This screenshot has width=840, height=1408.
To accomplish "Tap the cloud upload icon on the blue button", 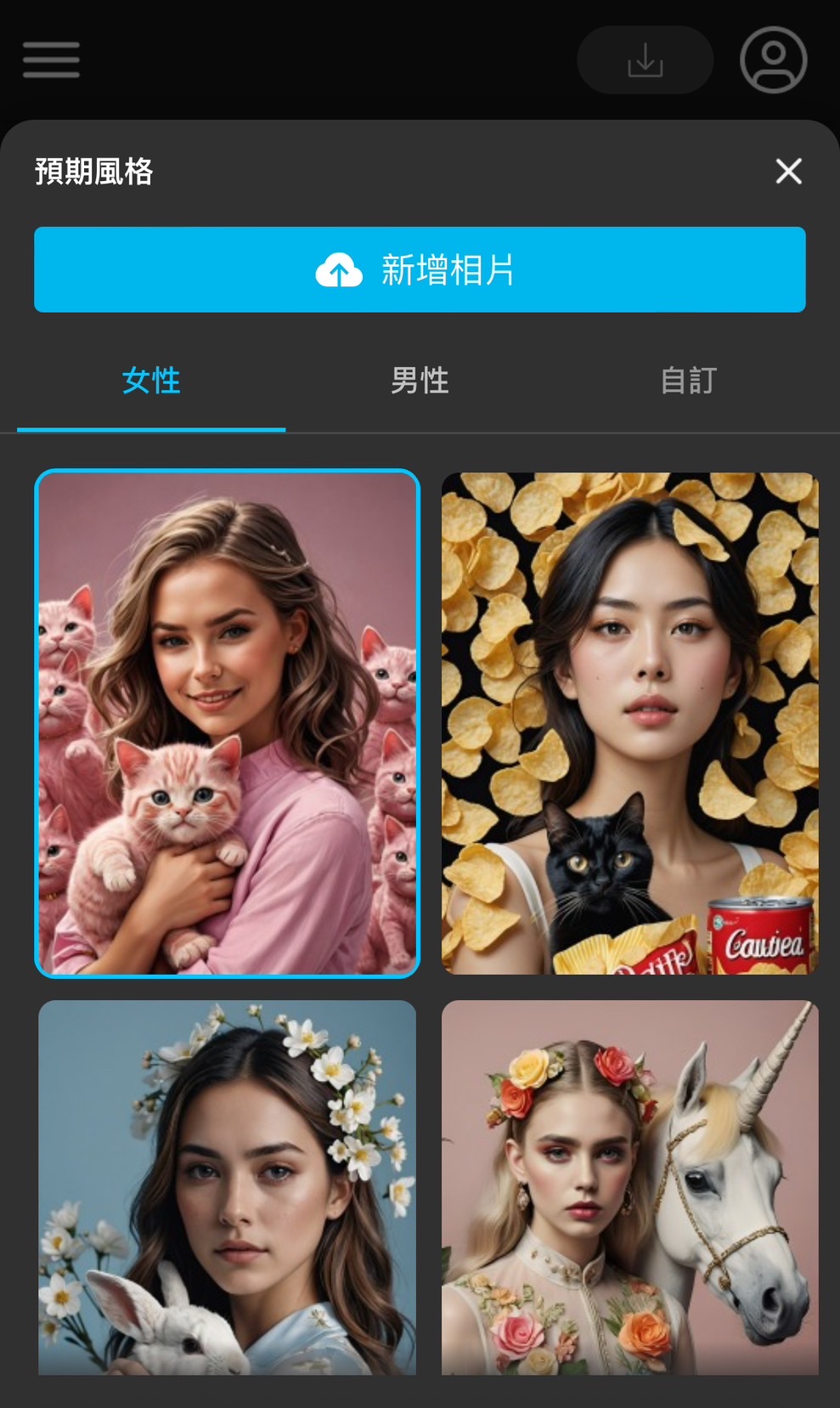I will point(338,269).
